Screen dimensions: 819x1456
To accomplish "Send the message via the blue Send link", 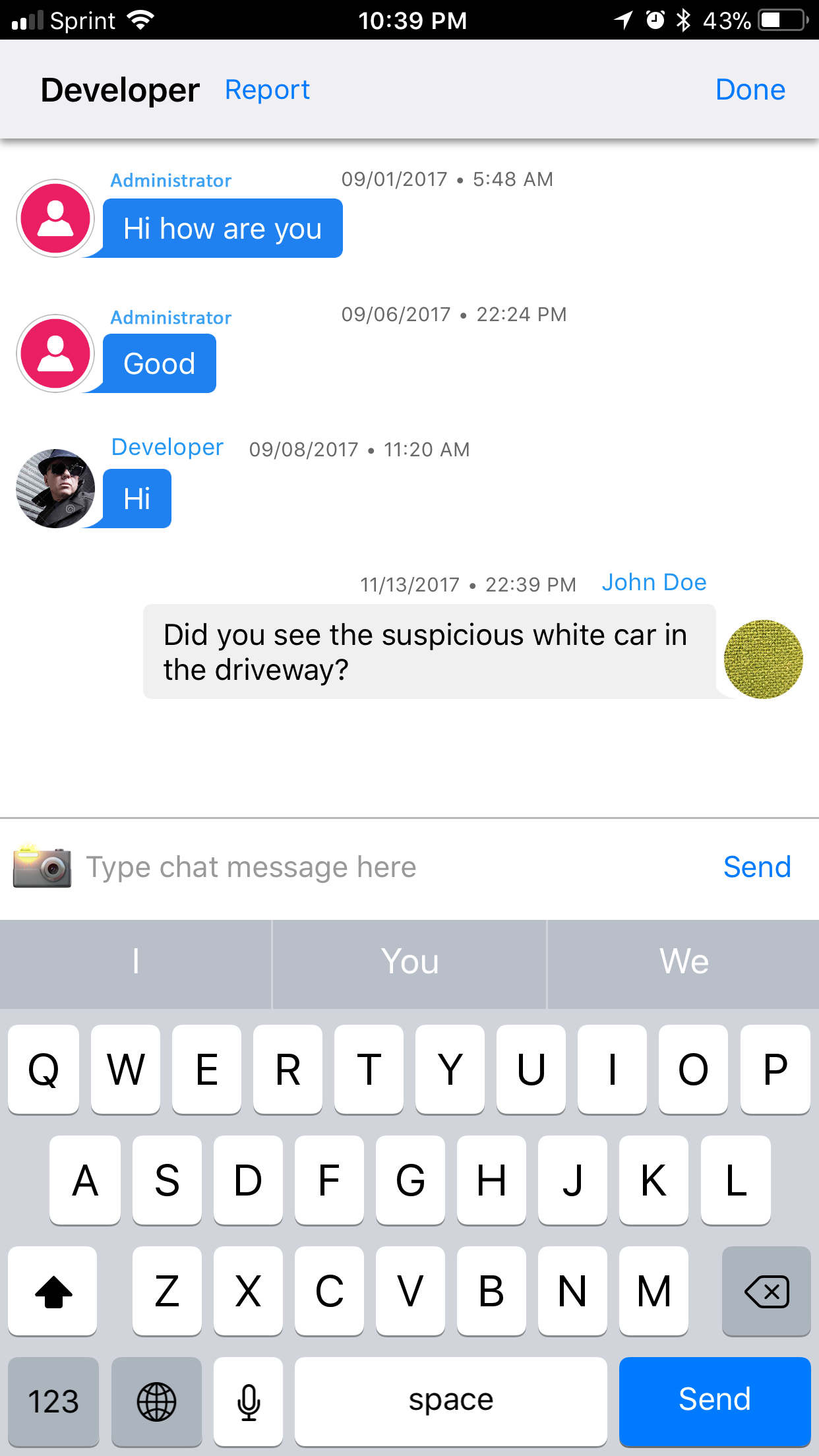I will click(x=757, y=867).
